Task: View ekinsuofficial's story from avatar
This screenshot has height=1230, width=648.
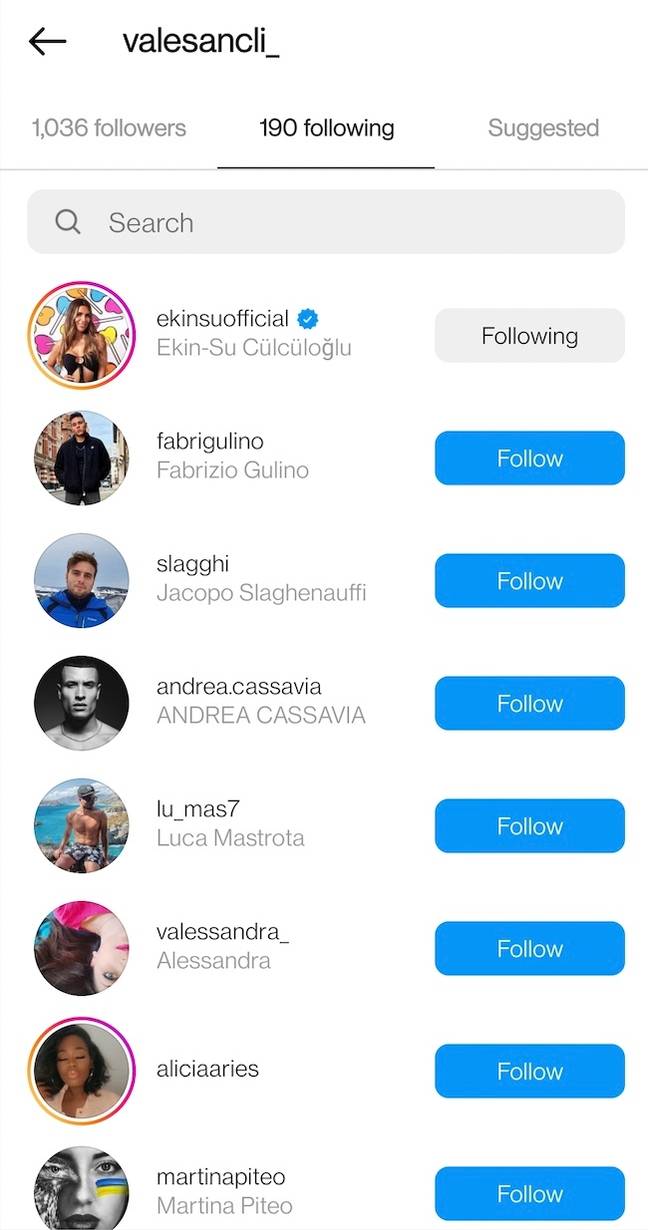Action: 81,335
